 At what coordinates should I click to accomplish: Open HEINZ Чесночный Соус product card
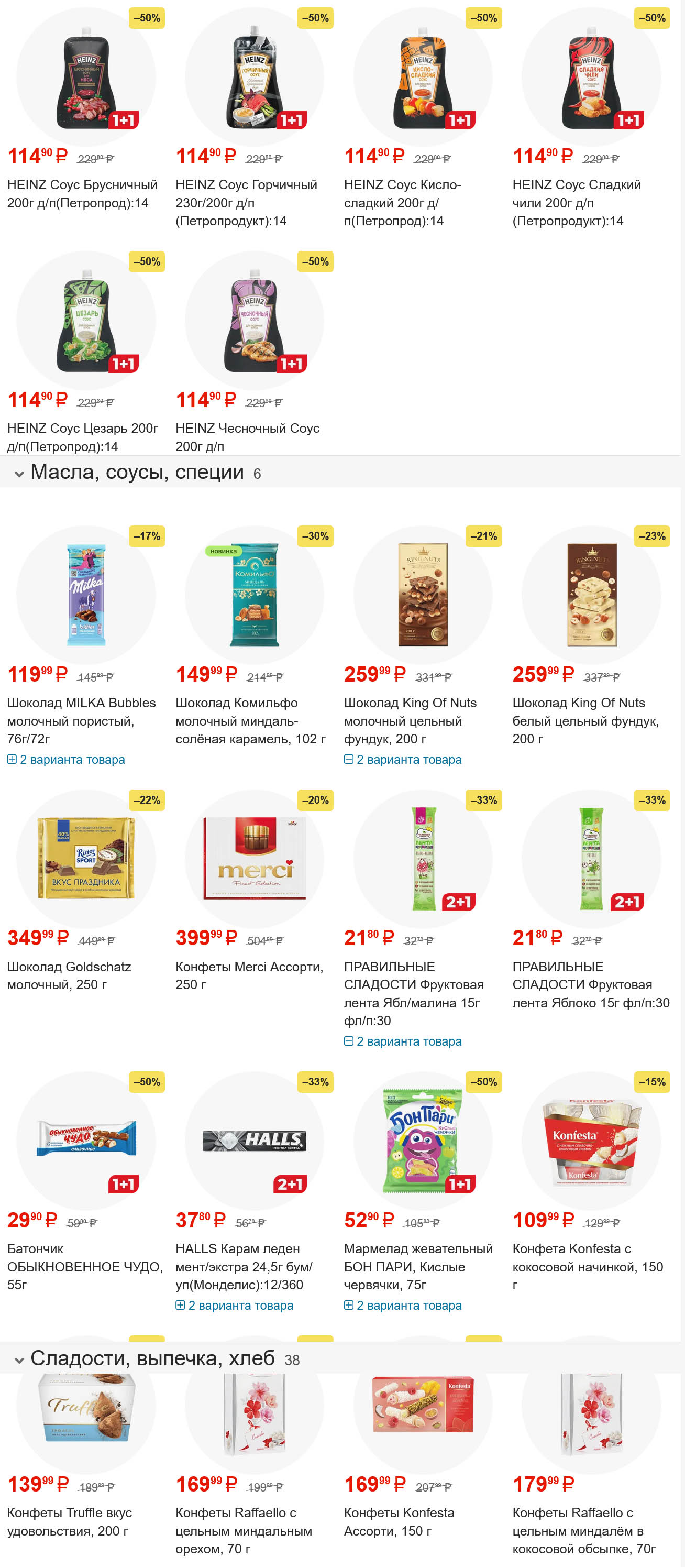click(247, 436)
